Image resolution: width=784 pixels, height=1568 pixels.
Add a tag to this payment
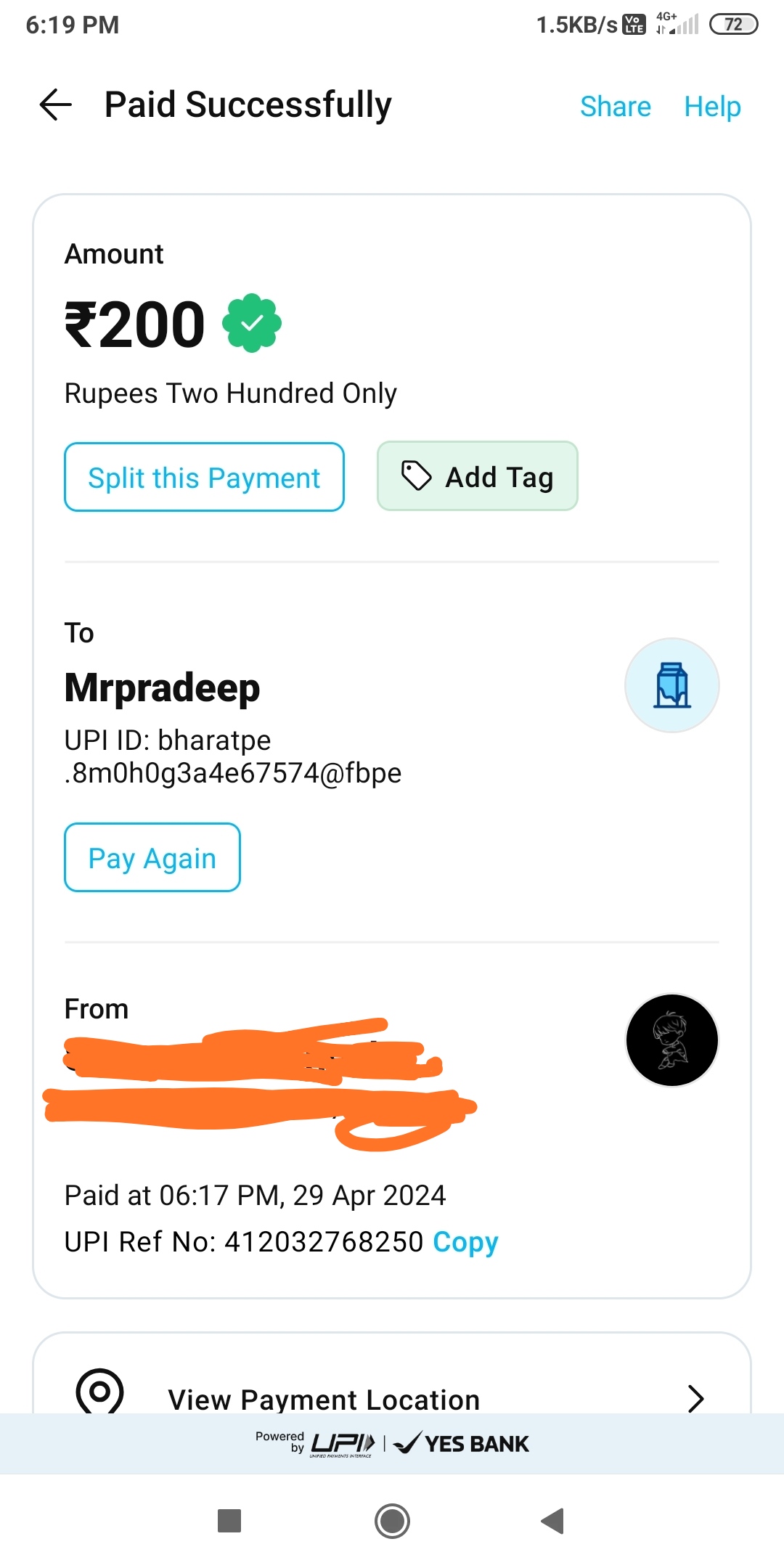(477, 477)
